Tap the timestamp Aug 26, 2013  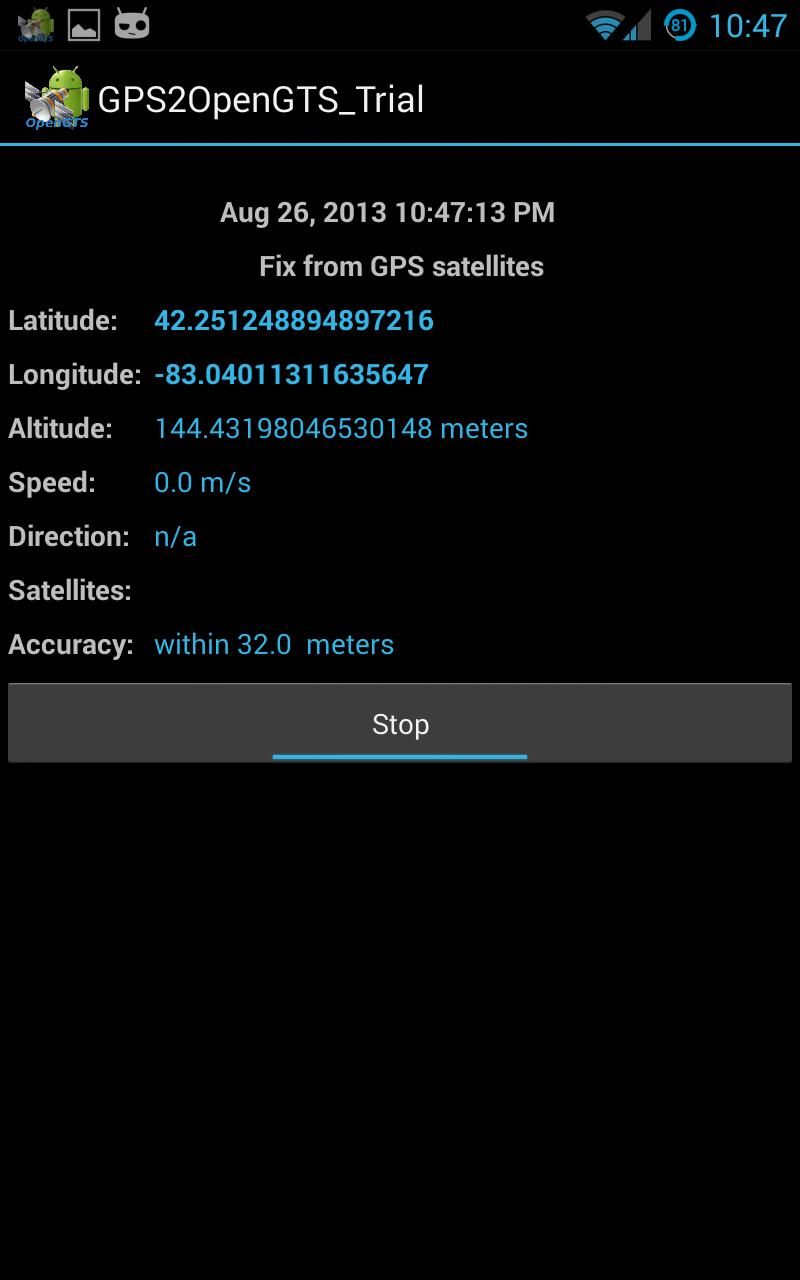click(x=389, y=212)
